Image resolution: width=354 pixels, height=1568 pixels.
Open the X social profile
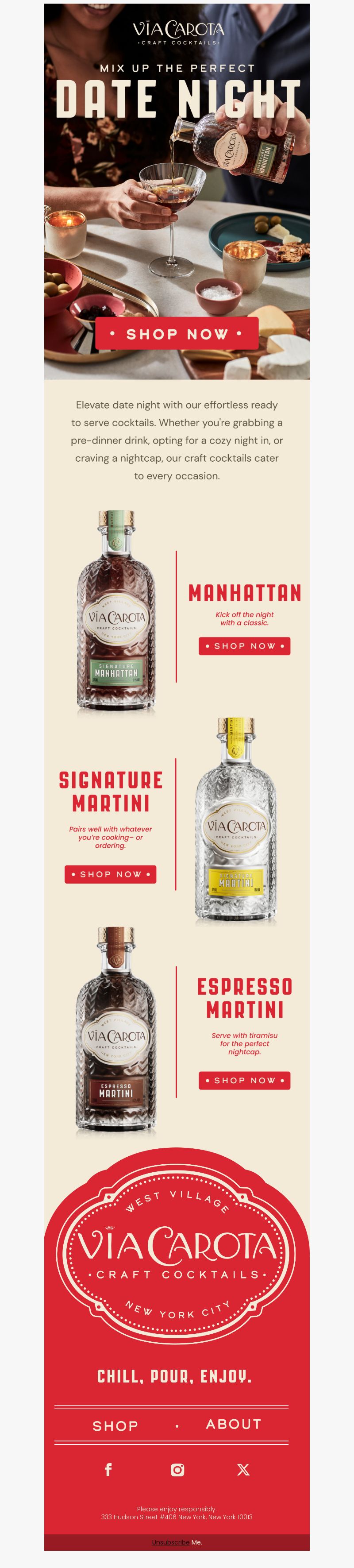[x=243, y=1470]
